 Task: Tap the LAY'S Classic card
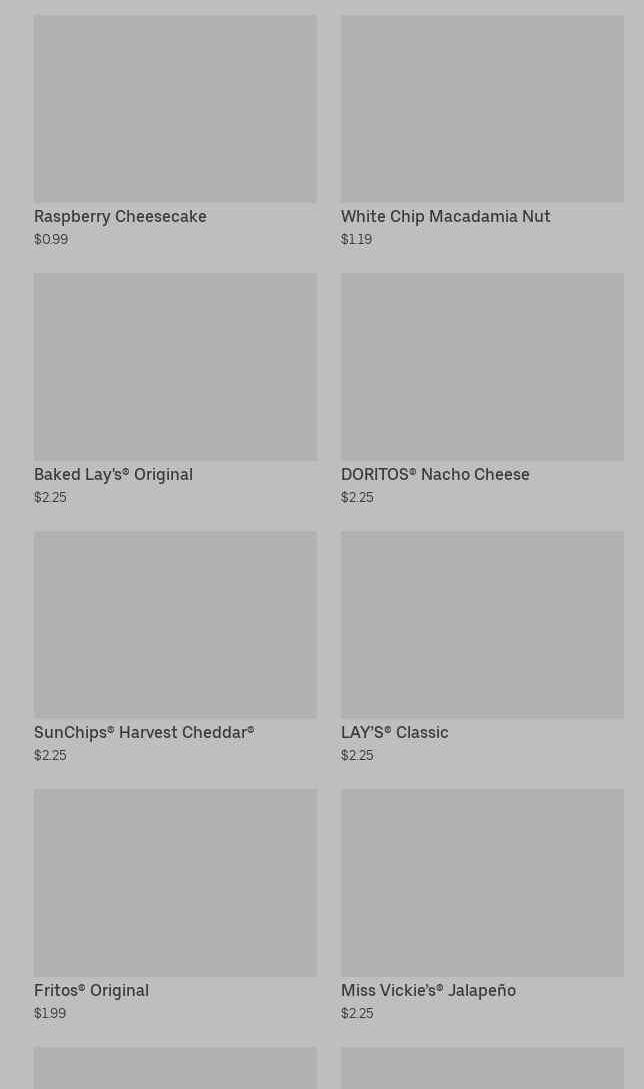tap(482, 647)
